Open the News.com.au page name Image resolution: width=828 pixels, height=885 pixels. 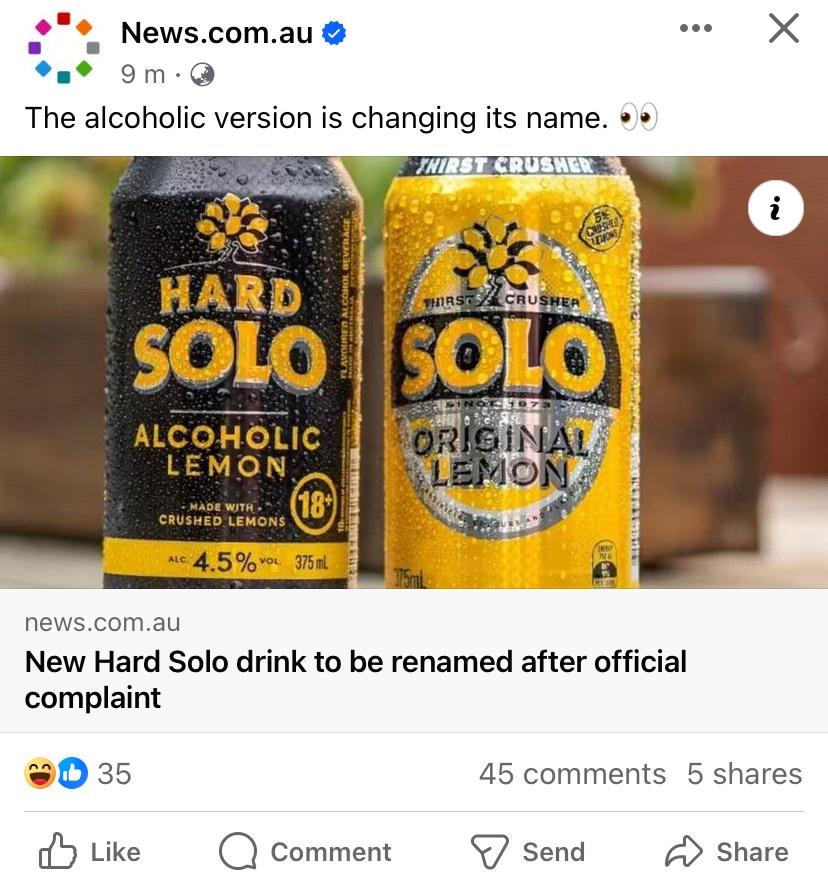[218, 33]
